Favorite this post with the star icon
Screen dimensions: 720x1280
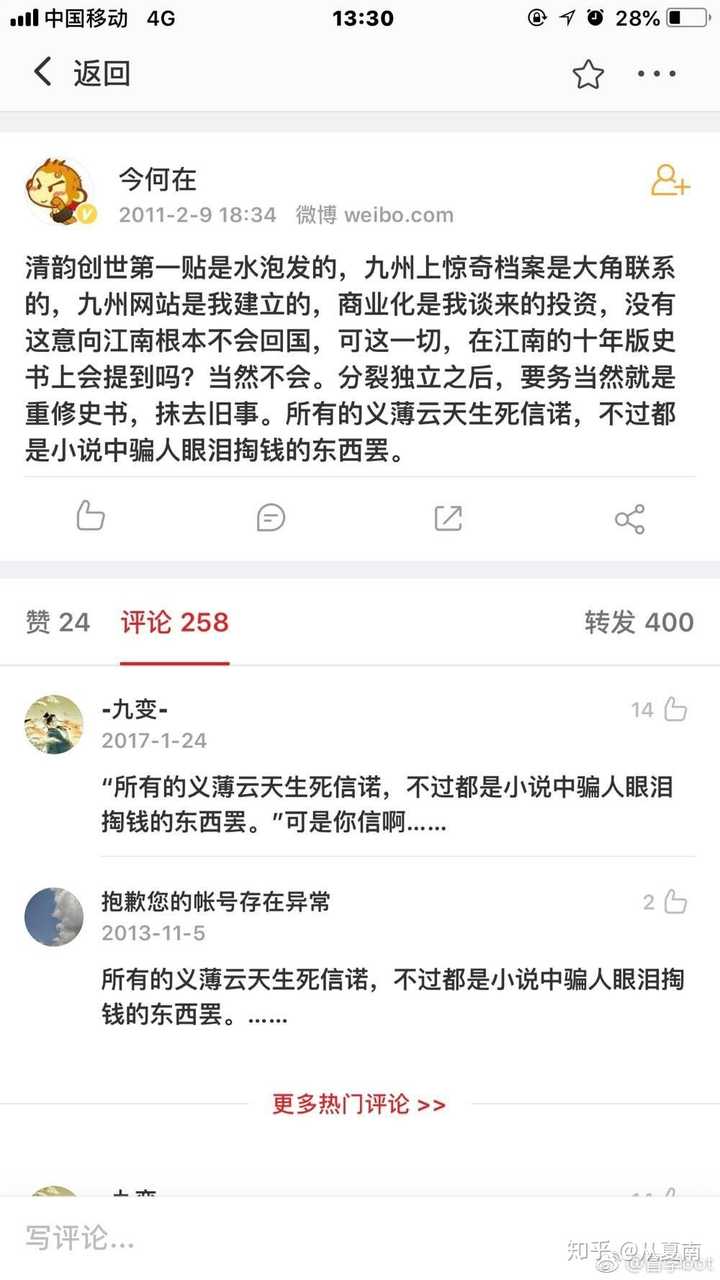(588, 74)
